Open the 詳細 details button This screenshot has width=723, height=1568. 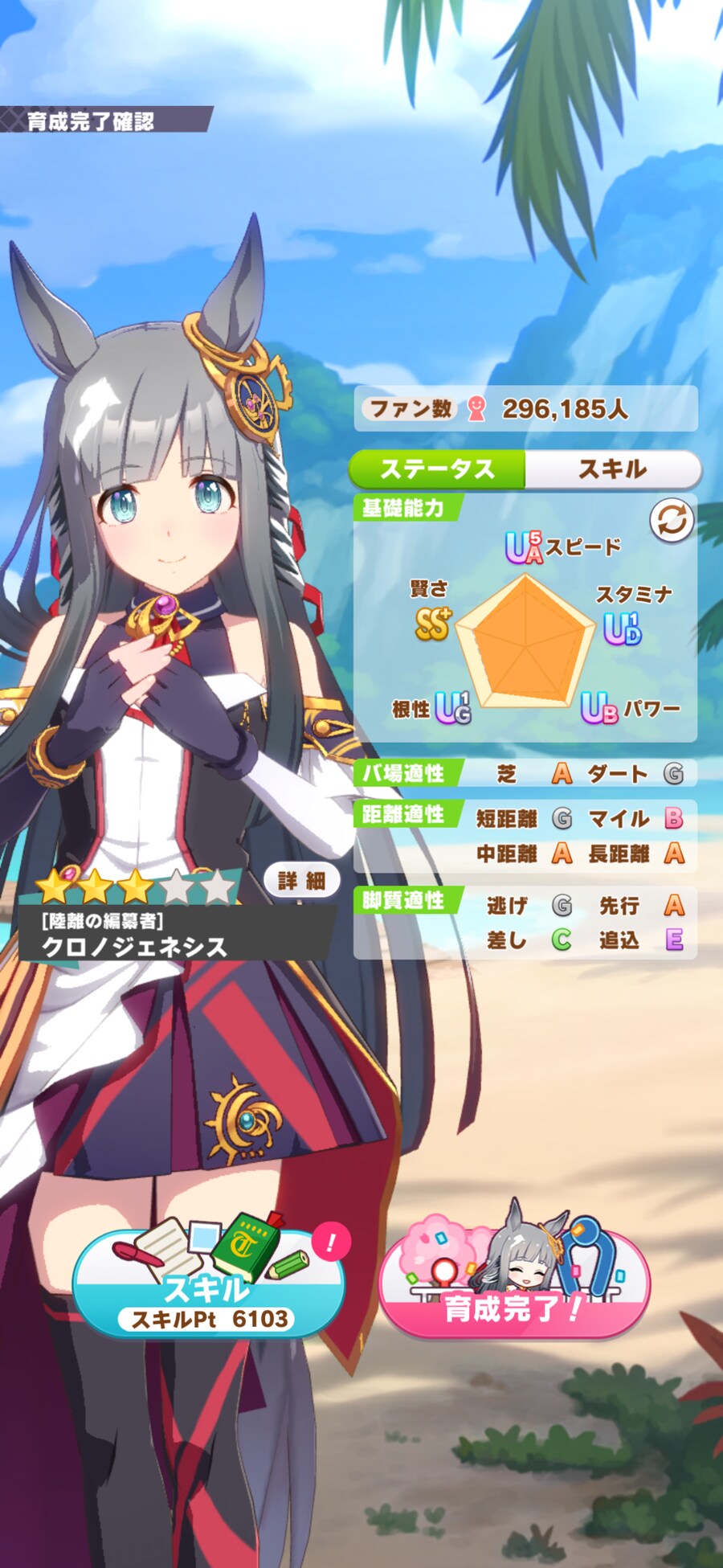click(301, 881)
